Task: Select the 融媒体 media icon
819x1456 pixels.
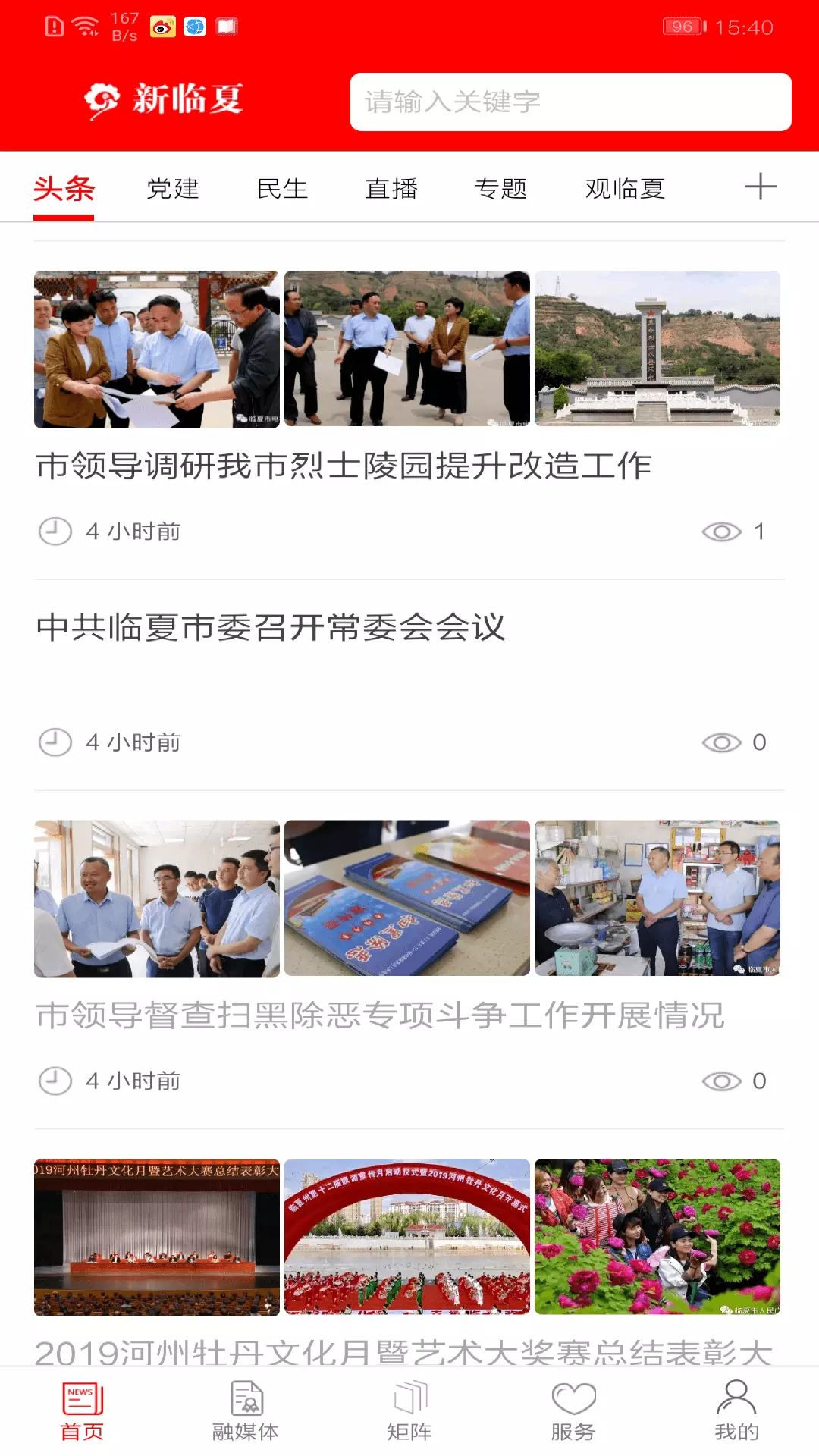Action: pyautogui.click(x=244, y=1407)
